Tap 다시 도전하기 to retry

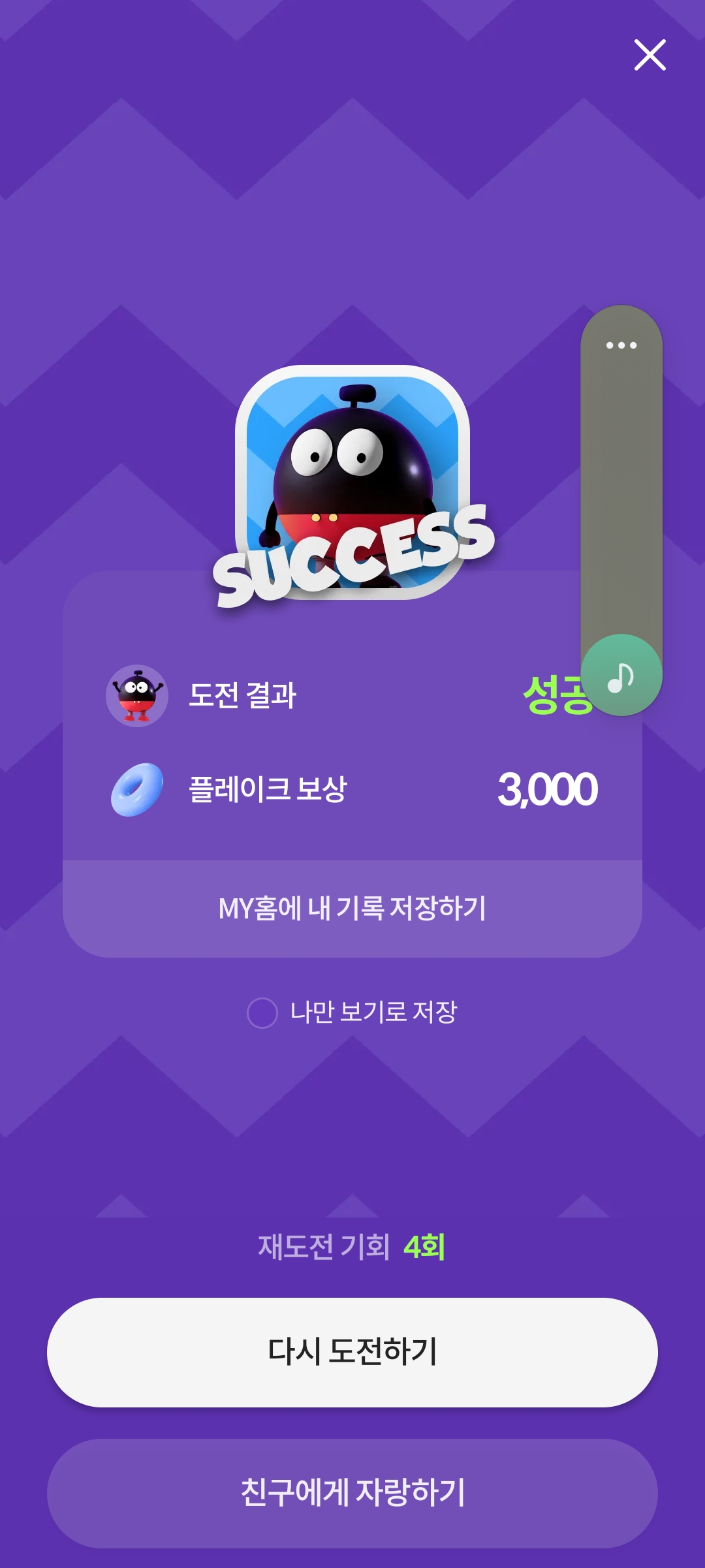(x=352, y=1352)
